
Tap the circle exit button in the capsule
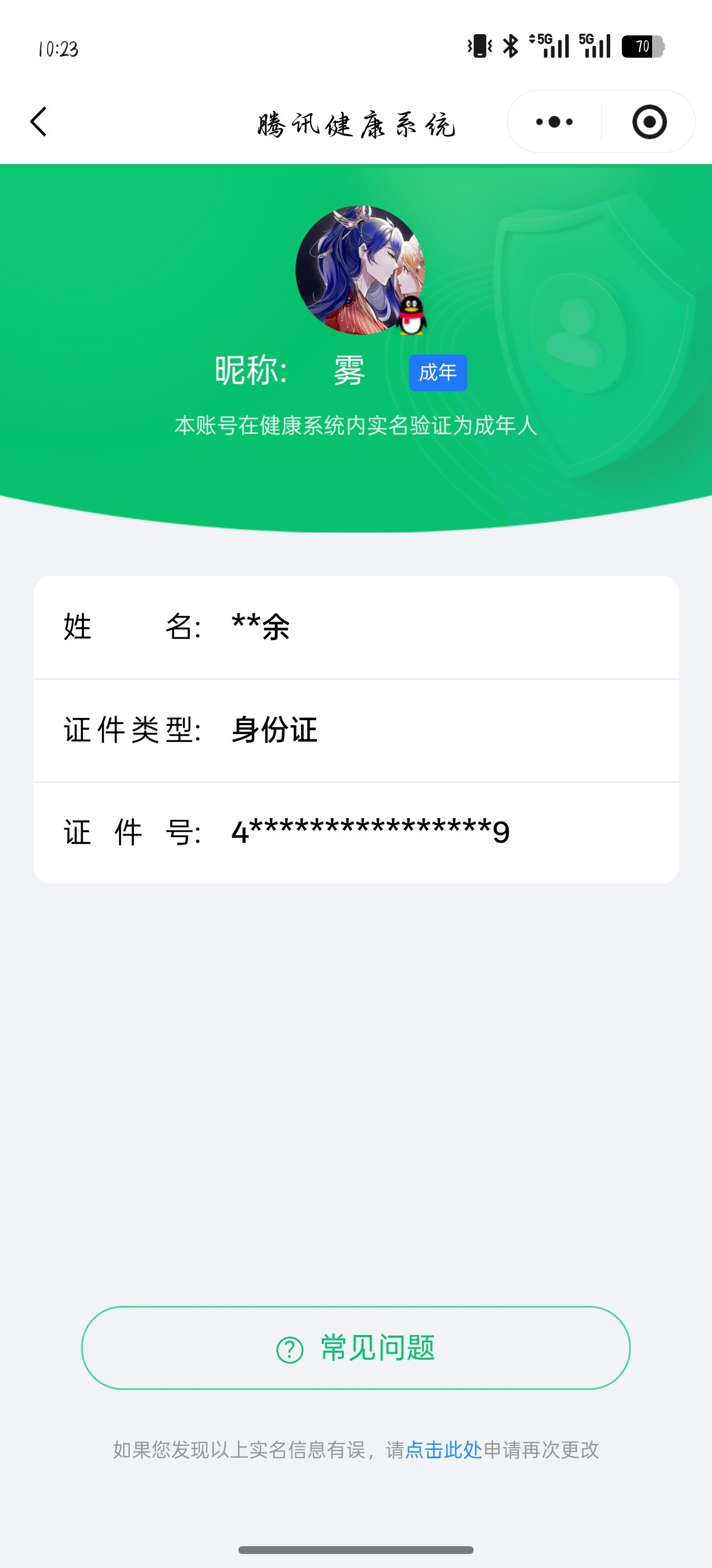pyautogui.click(x=649, y=122)
